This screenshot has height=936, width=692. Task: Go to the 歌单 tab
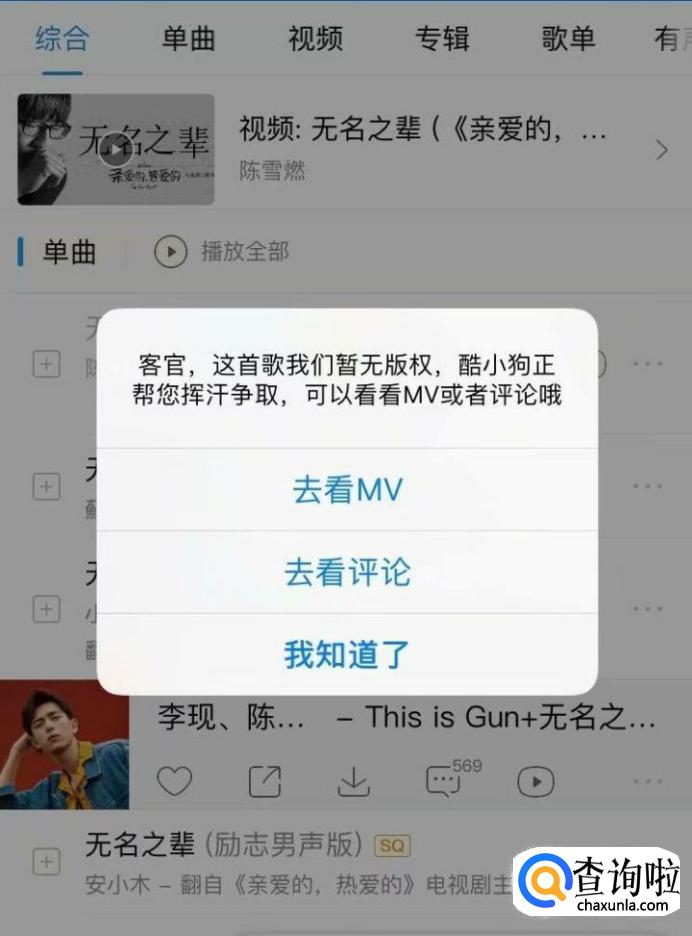click(568, 39)
